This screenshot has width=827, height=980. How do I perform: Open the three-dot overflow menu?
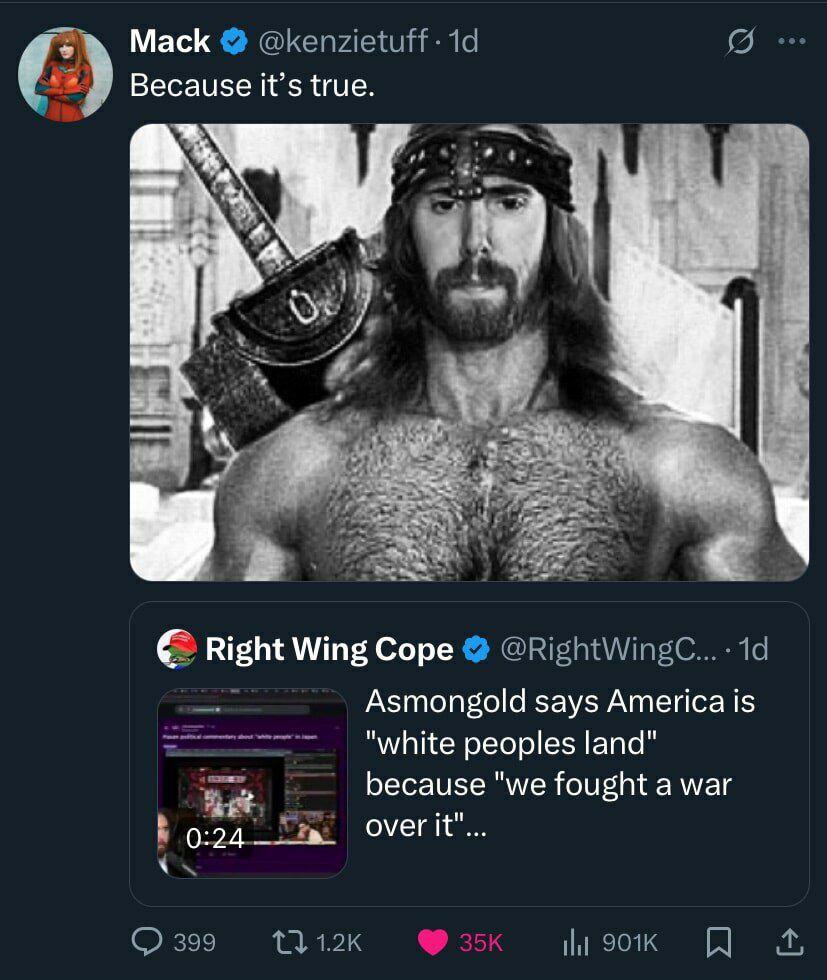pos(791,42)
